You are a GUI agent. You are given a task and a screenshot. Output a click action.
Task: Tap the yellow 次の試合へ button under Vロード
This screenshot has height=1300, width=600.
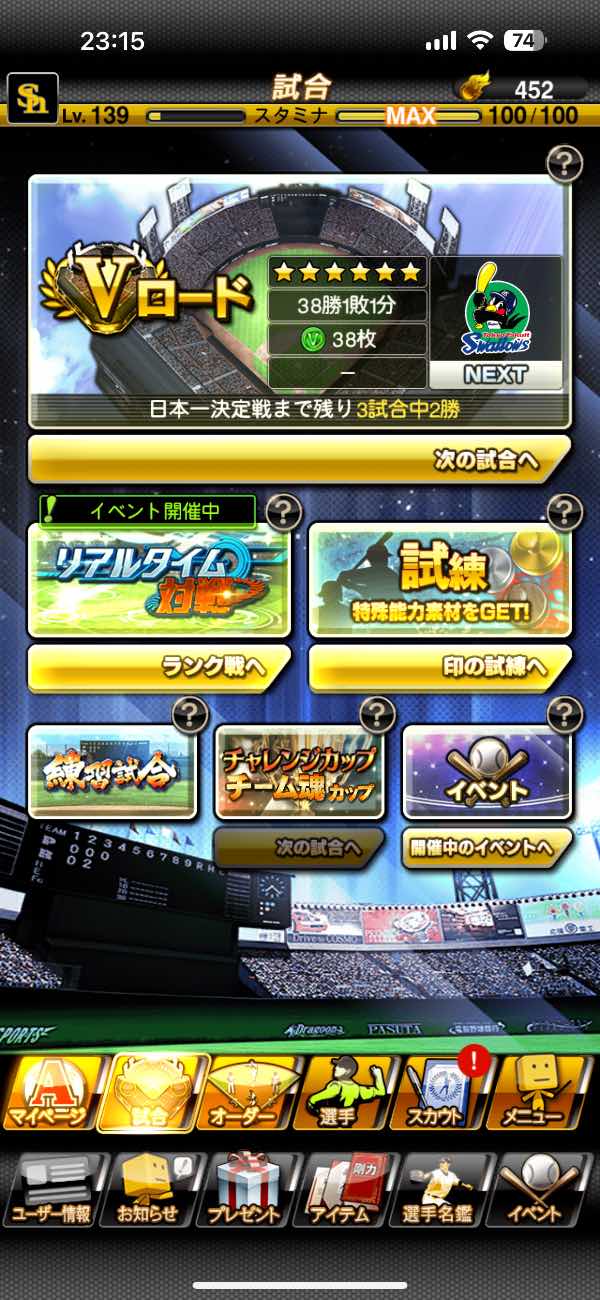click(300, 461)
